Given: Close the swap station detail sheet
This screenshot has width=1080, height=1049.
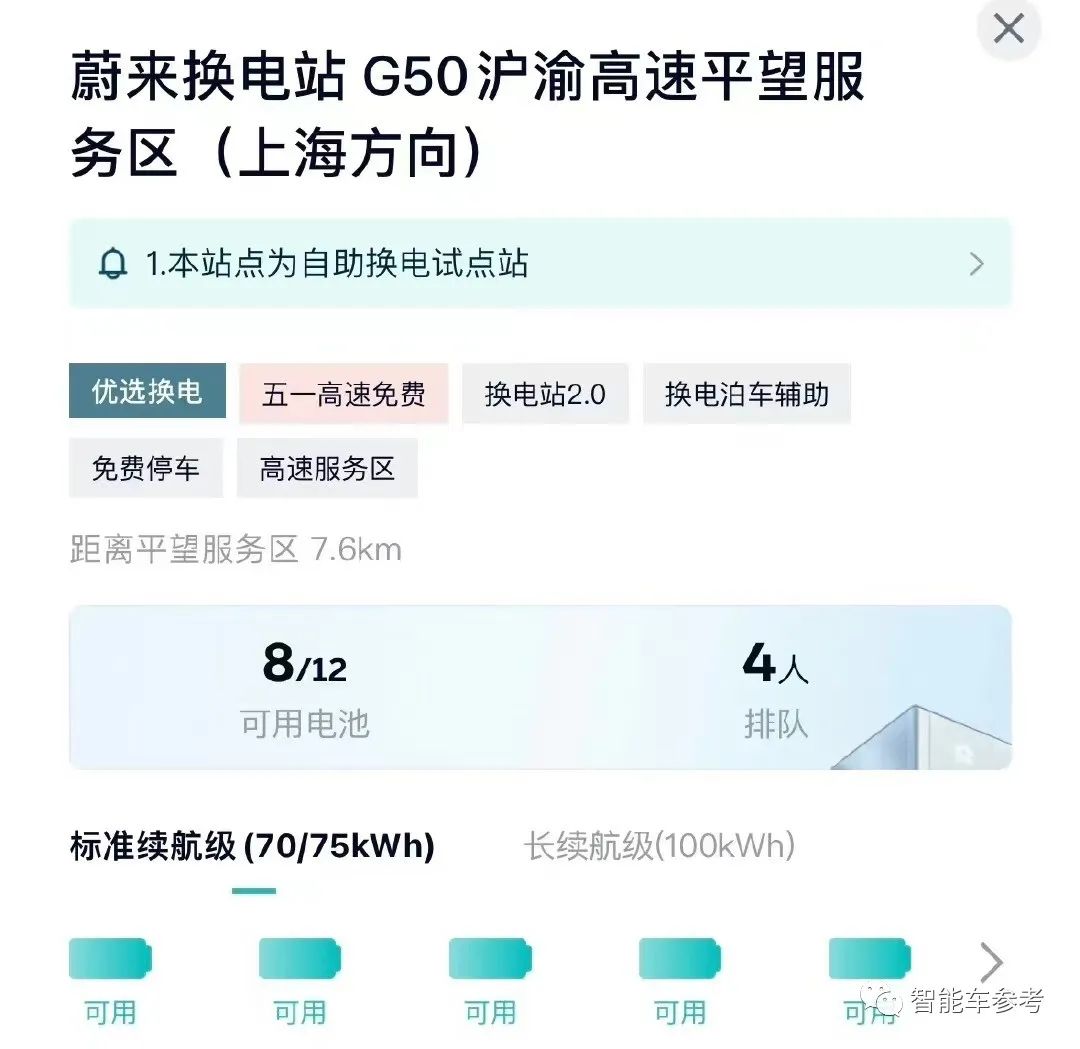Looking at the screenshot, I should (1008, 30).
